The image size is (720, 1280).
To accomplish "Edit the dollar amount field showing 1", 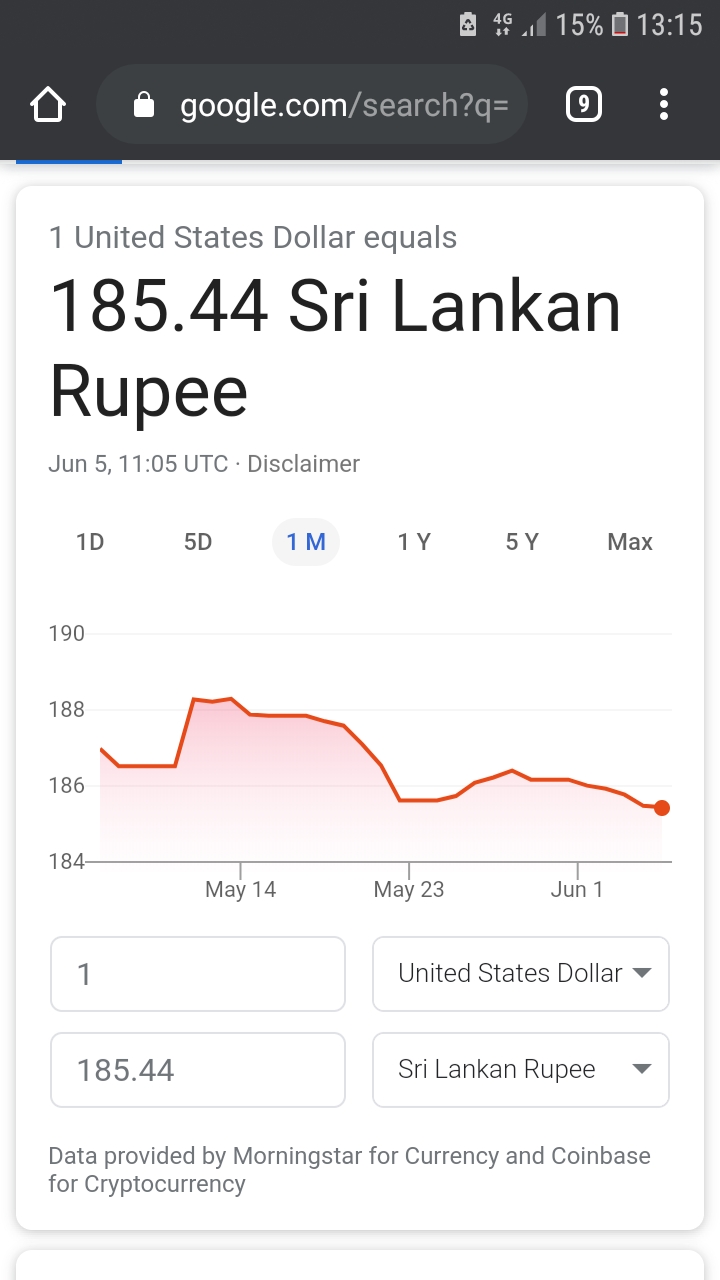I will point(198,974).
